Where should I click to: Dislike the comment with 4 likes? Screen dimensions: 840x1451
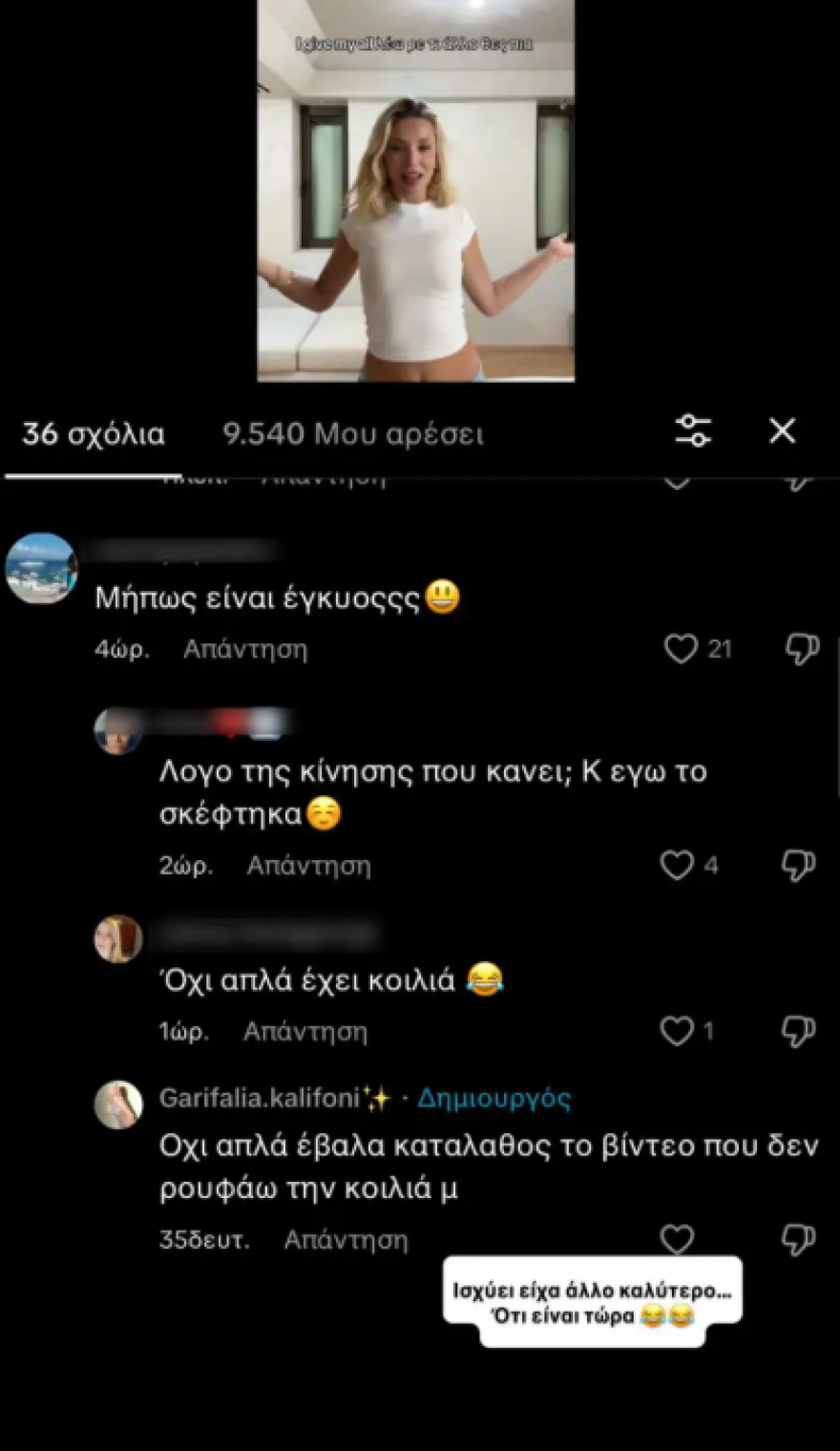(800, 864)
